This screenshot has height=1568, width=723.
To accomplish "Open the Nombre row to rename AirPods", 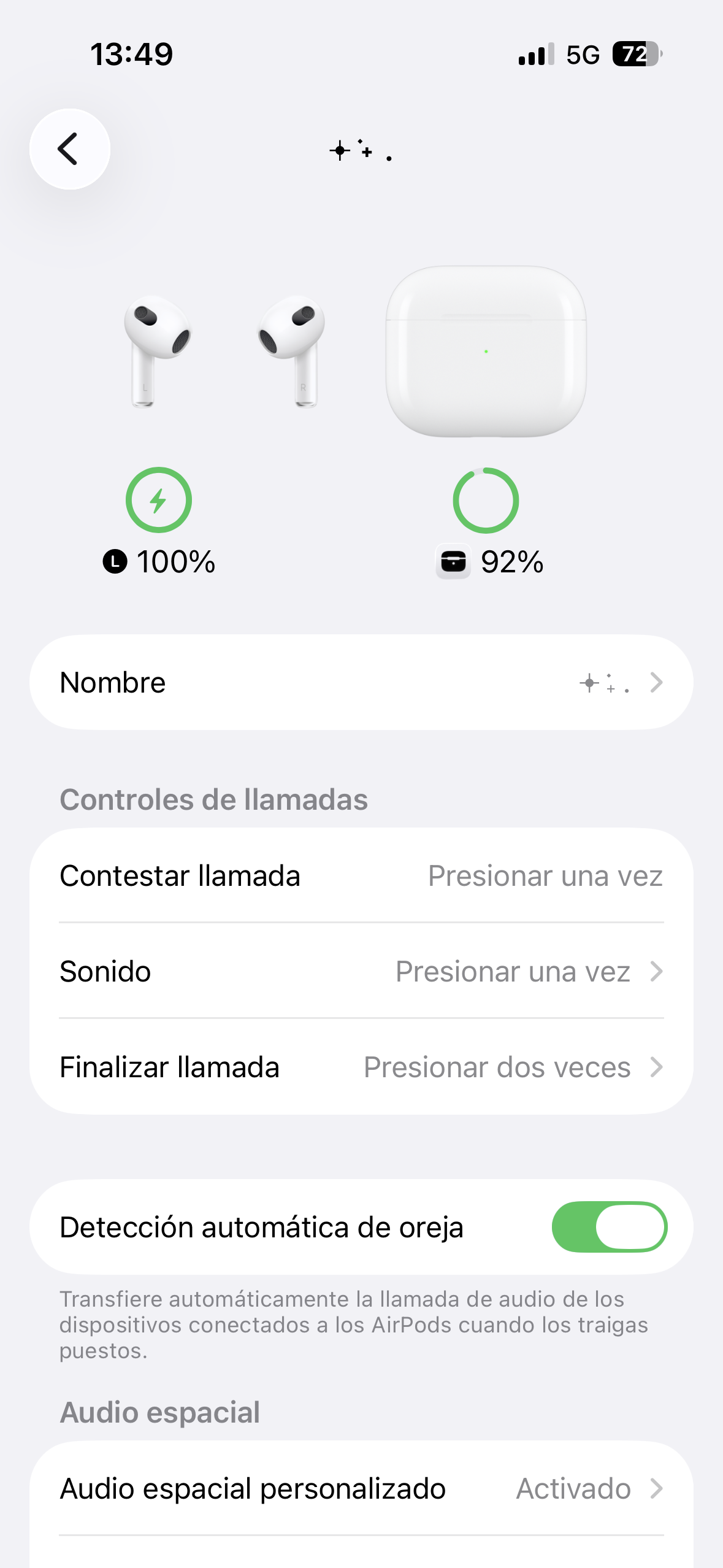I will 361,682.
